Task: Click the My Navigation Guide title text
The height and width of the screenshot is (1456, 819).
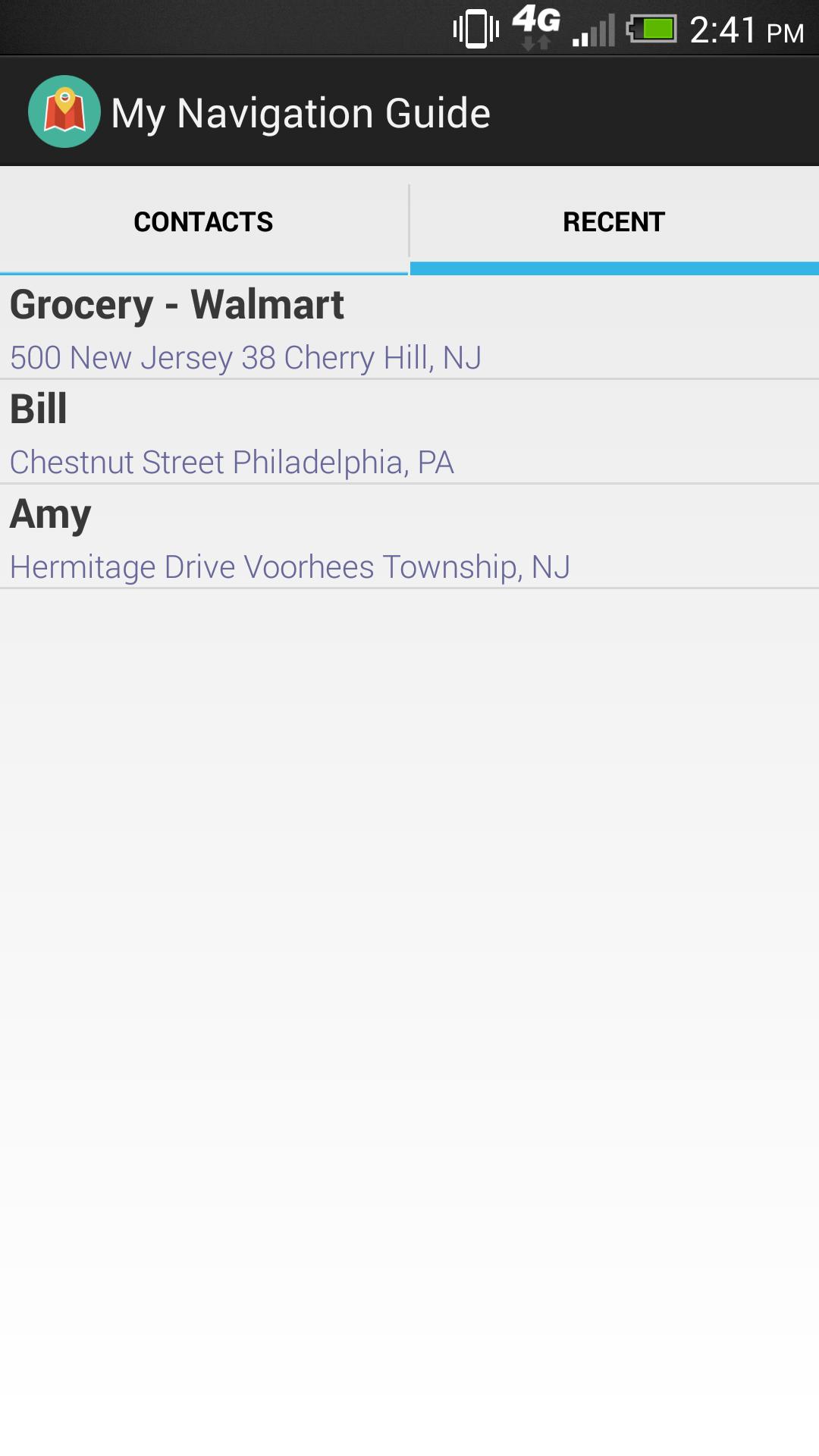Action: (x=301, y=111)
